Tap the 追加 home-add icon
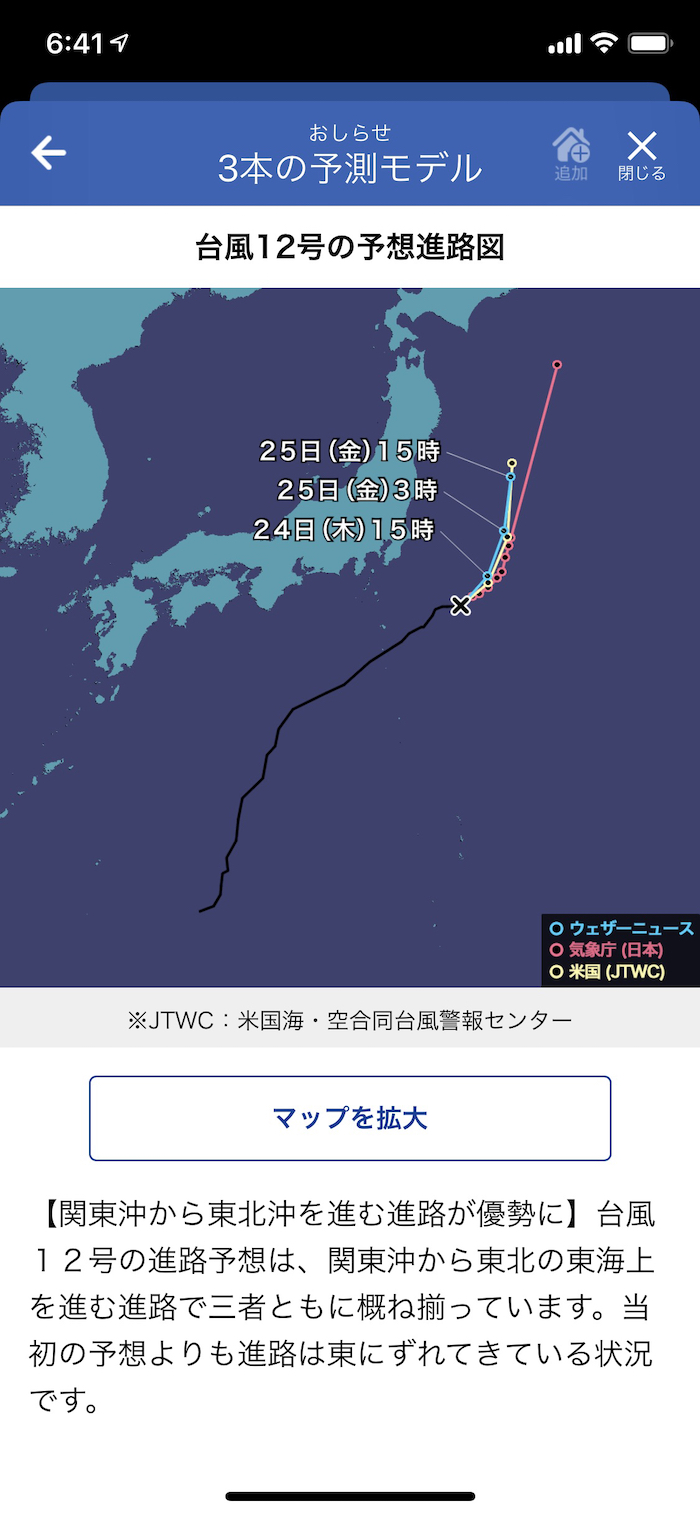This screenshot has height=1516, width=700. (x=571, y=154)
